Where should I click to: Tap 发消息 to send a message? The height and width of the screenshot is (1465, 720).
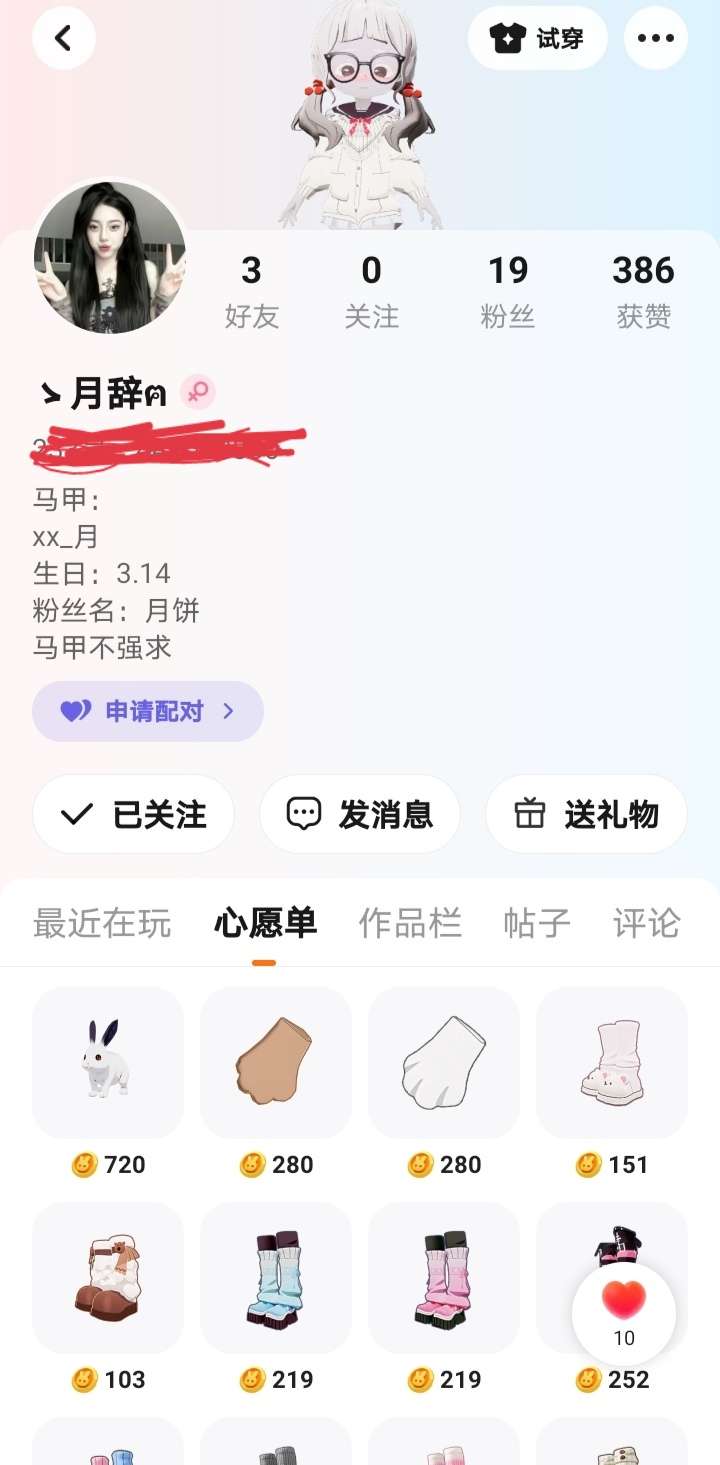(360, 814)
